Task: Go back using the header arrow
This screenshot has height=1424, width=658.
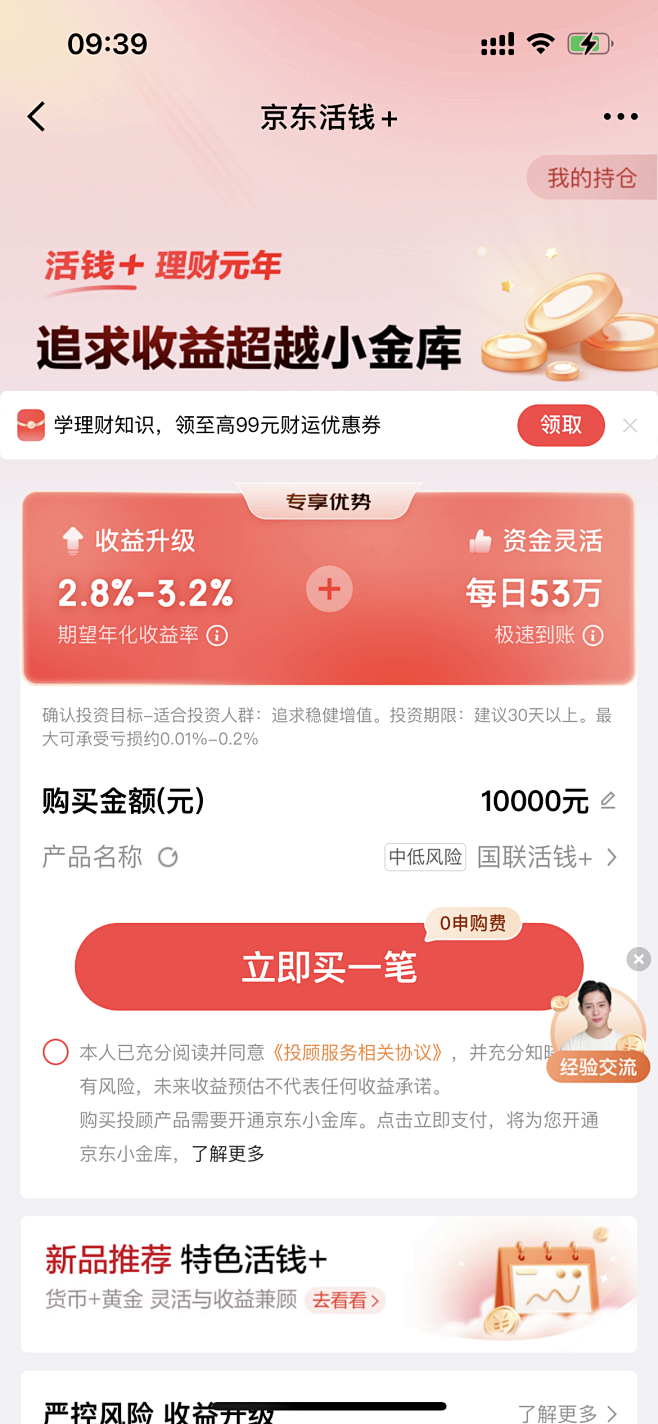Action: click(37, 117)
